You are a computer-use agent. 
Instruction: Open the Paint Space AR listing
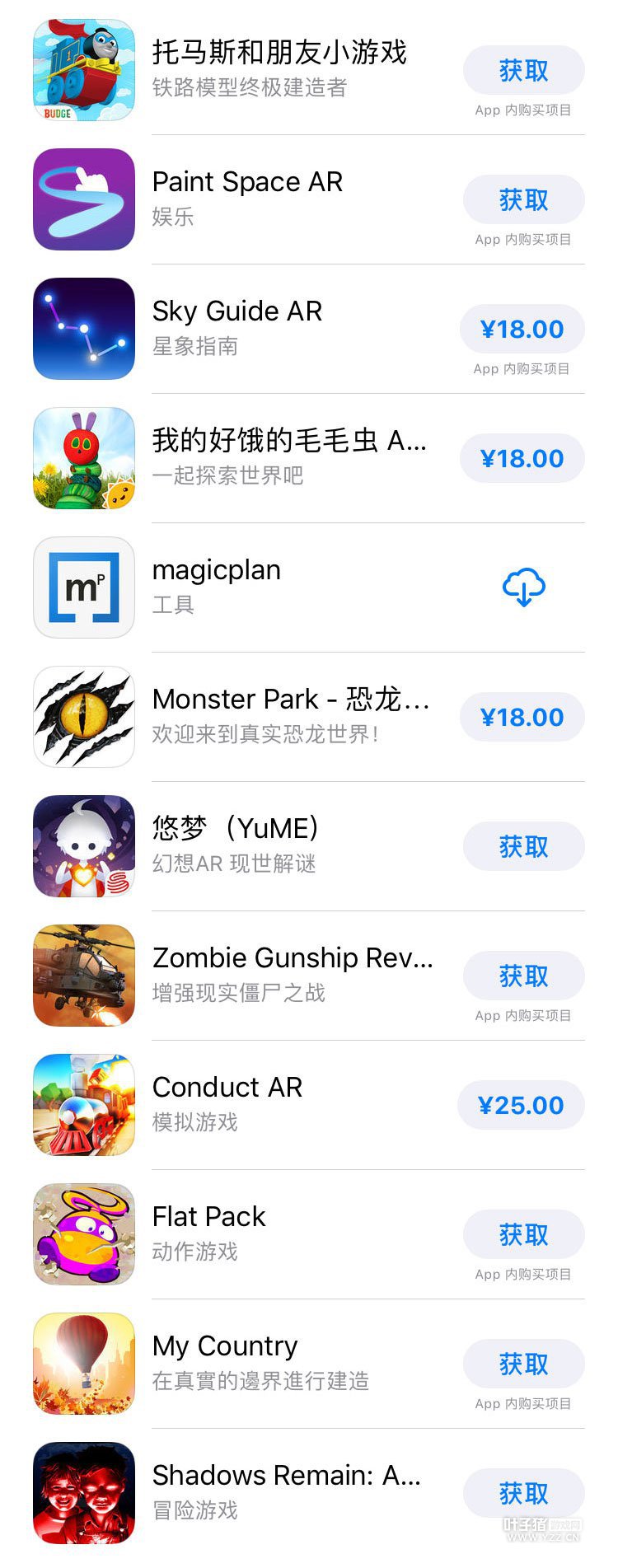point(247,182)
